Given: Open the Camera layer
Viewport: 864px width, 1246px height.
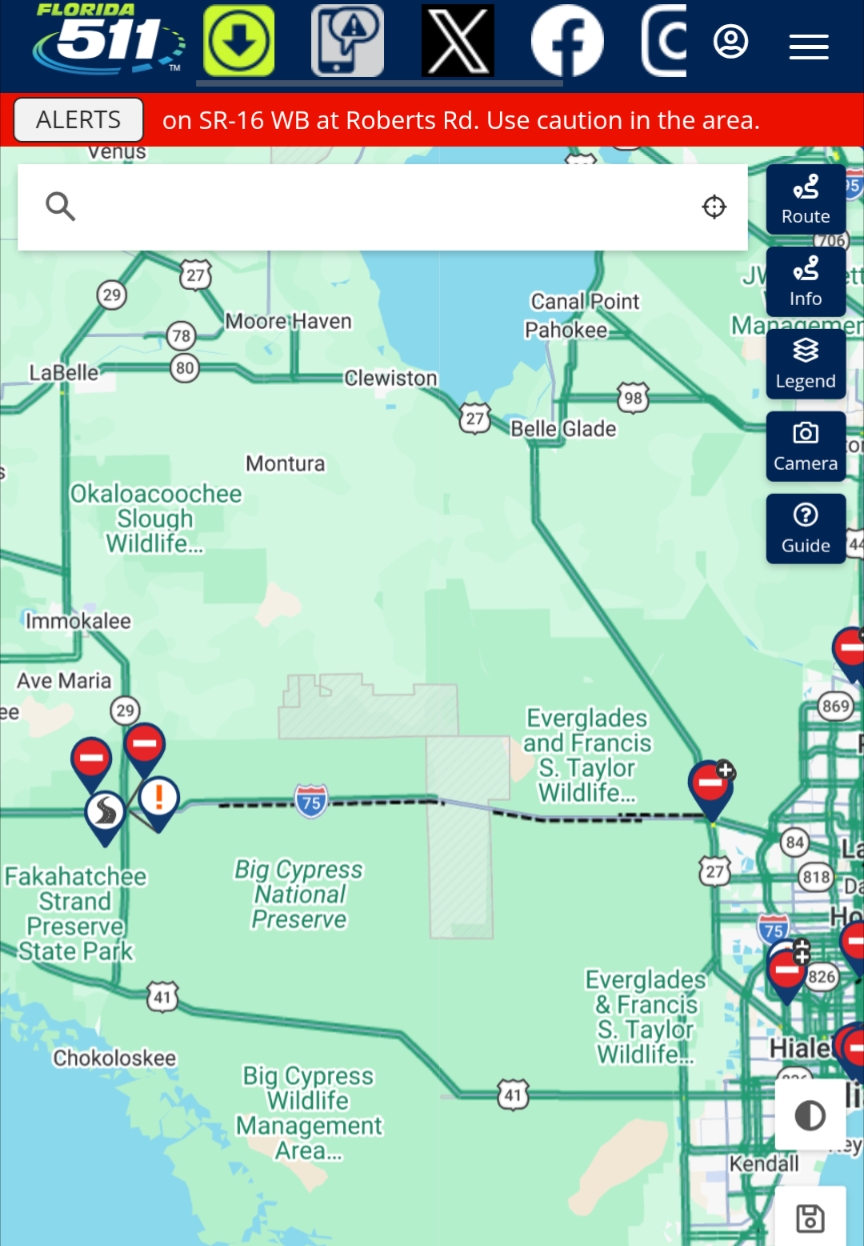Looking at the screenshot, I should tap(805, 446).
